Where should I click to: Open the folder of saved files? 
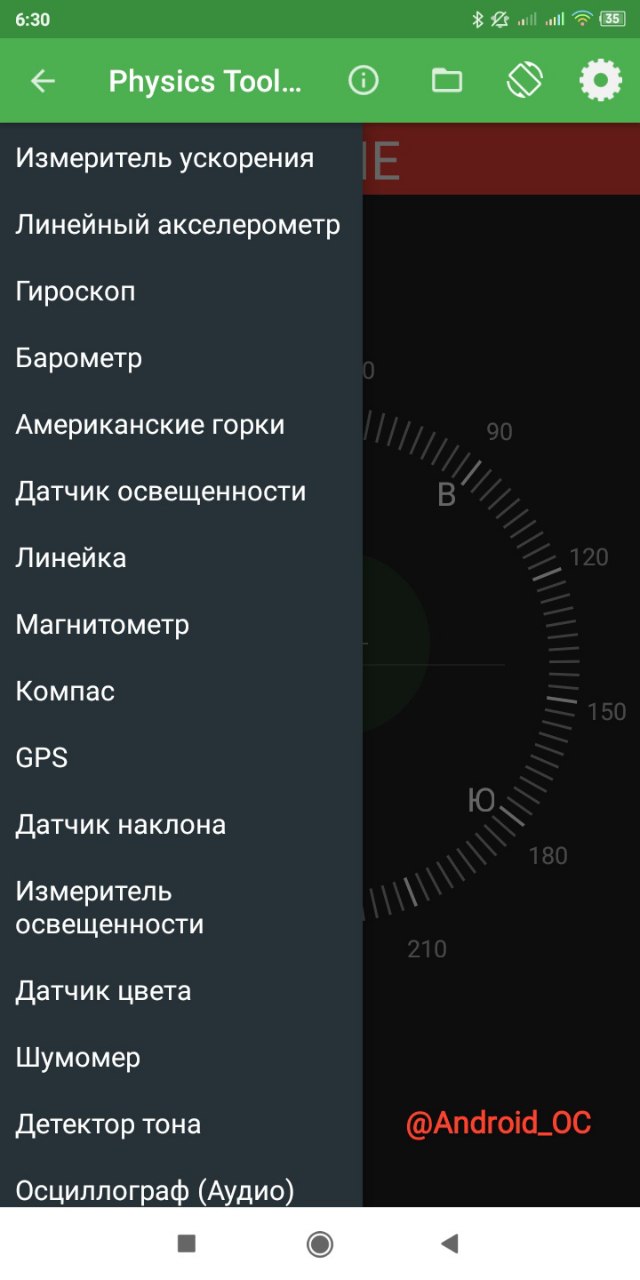click(x=447, y=81)
